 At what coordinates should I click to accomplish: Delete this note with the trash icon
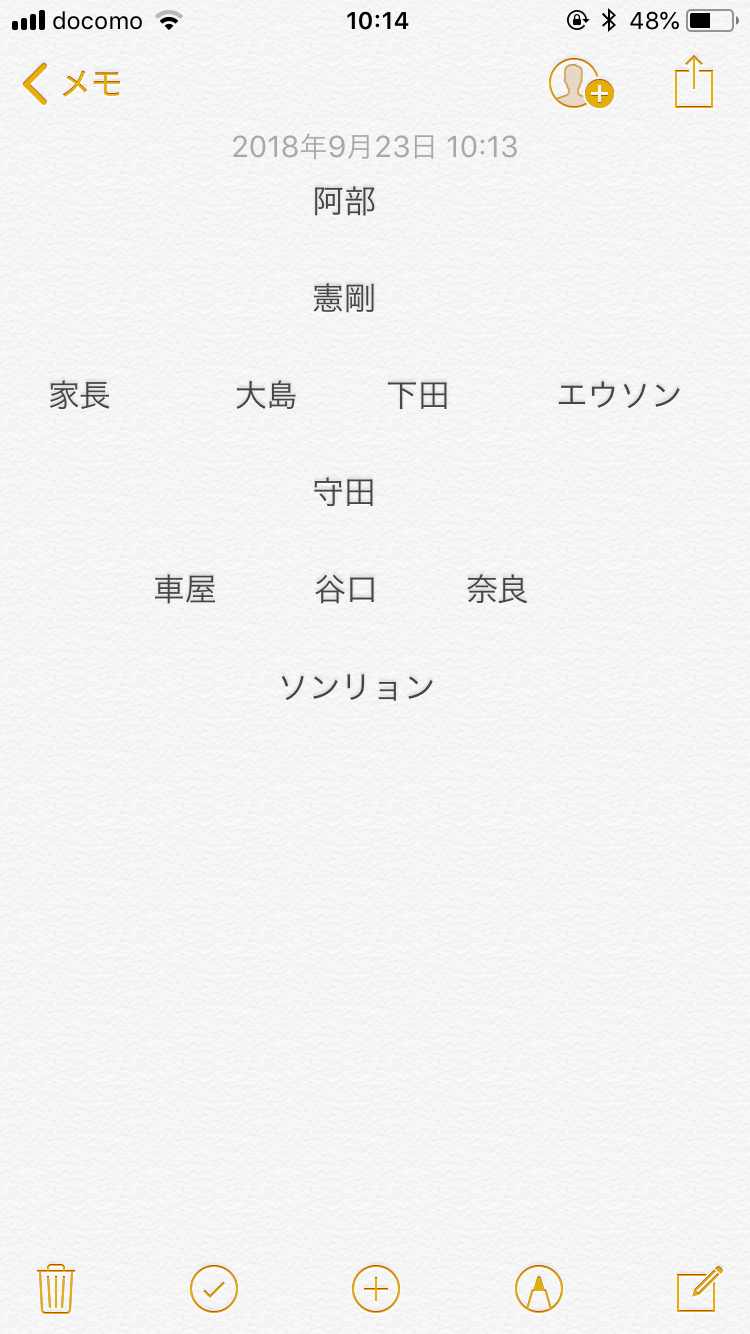click(56, 1288)
